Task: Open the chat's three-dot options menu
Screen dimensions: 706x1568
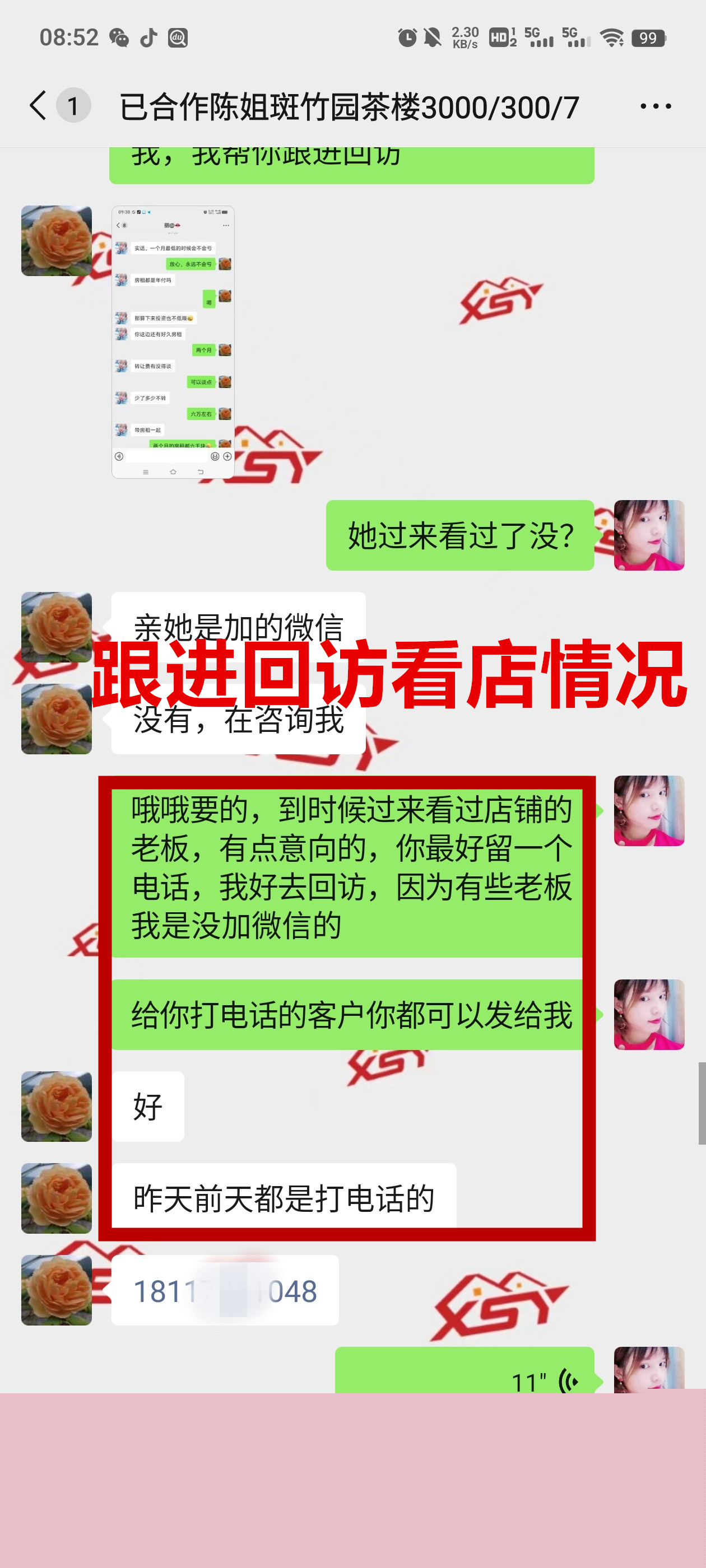Action: point(656,106)
